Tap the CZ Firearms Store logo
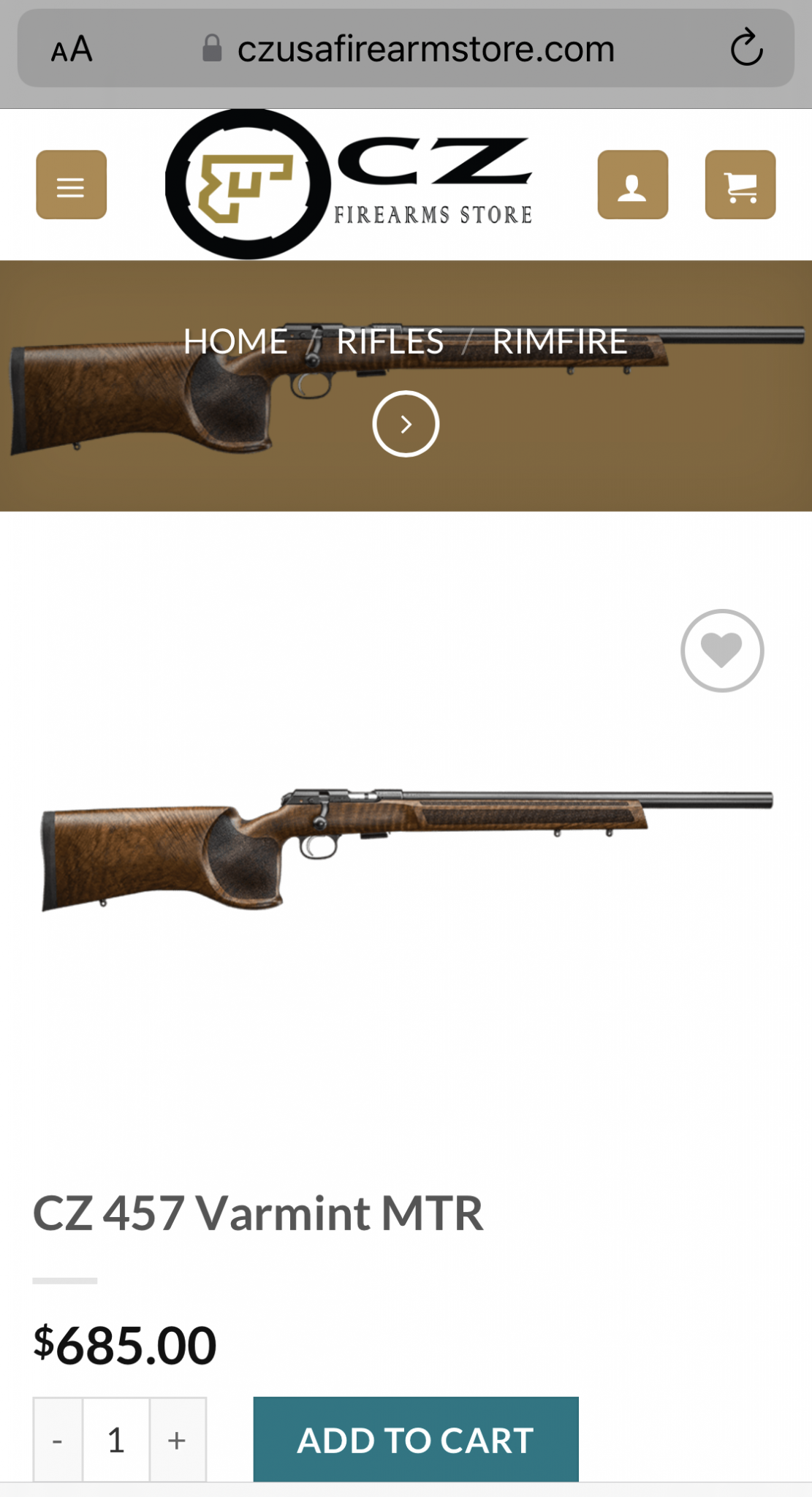The width and height of the screenshot is (812, 1497). [349, 184]
